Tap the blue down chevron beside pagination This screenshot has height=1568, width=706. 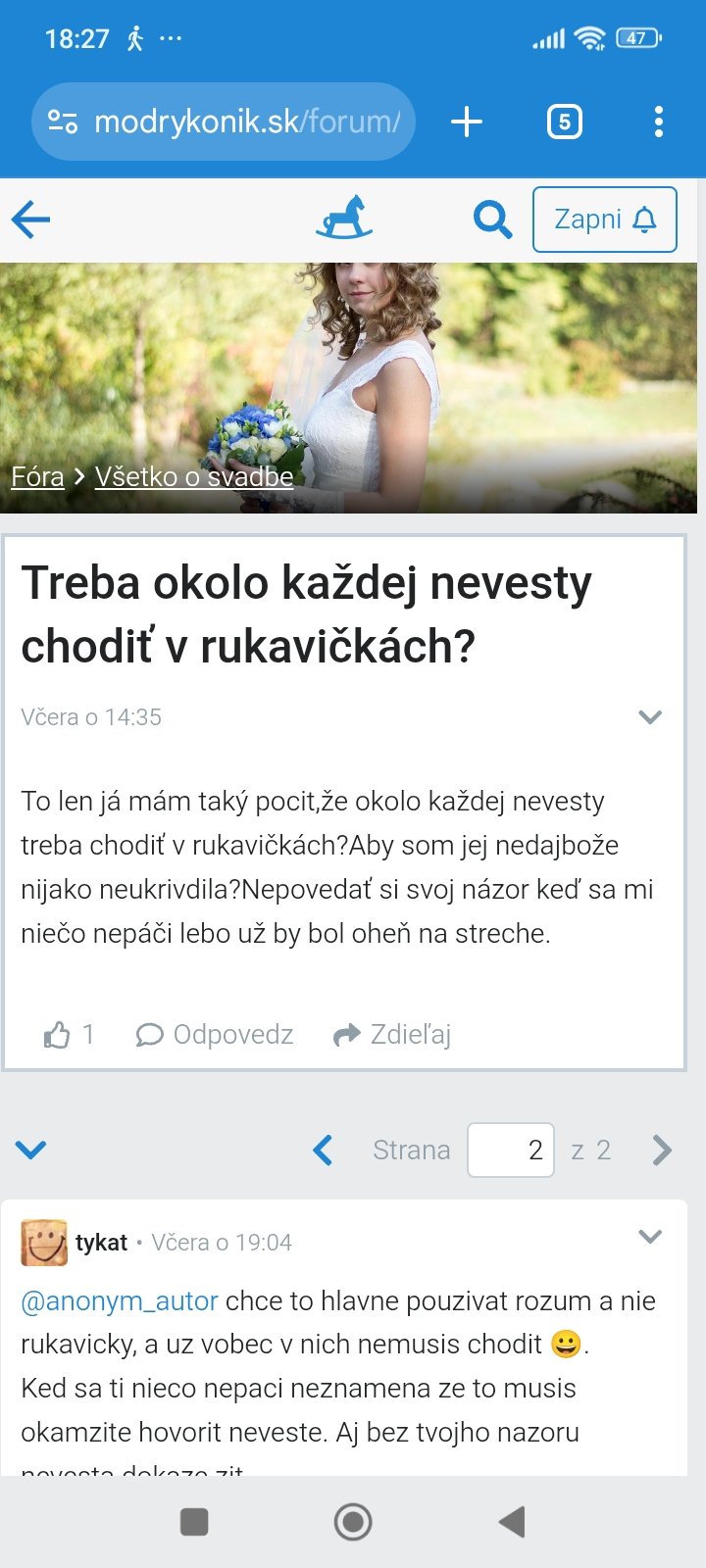(x=31, y=1150)
